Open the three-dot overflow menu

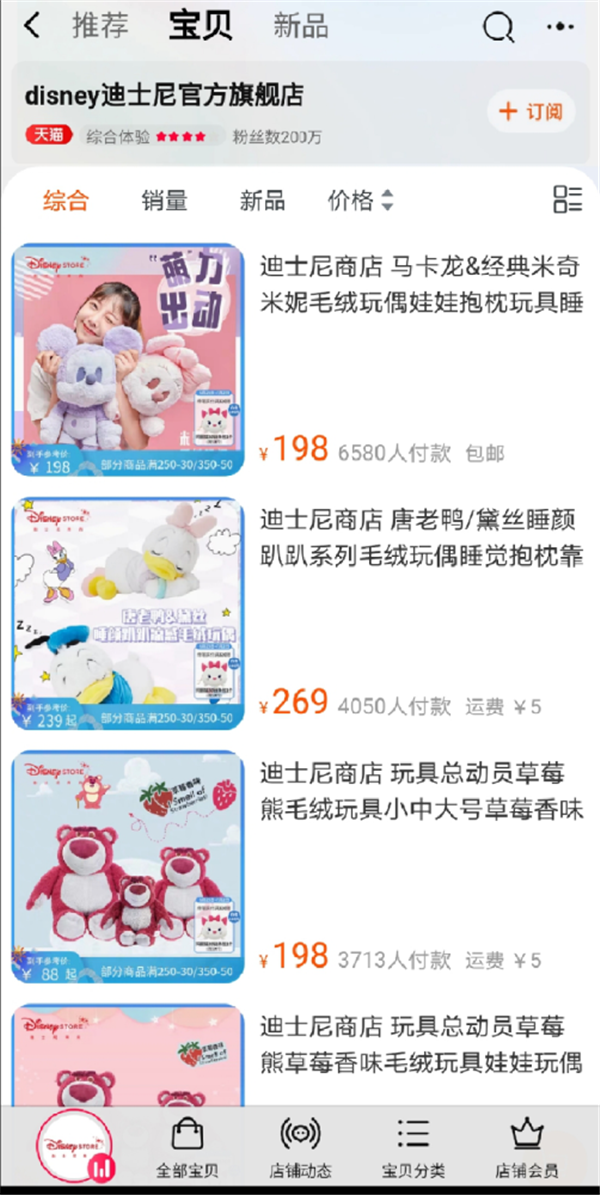[560, 27]
